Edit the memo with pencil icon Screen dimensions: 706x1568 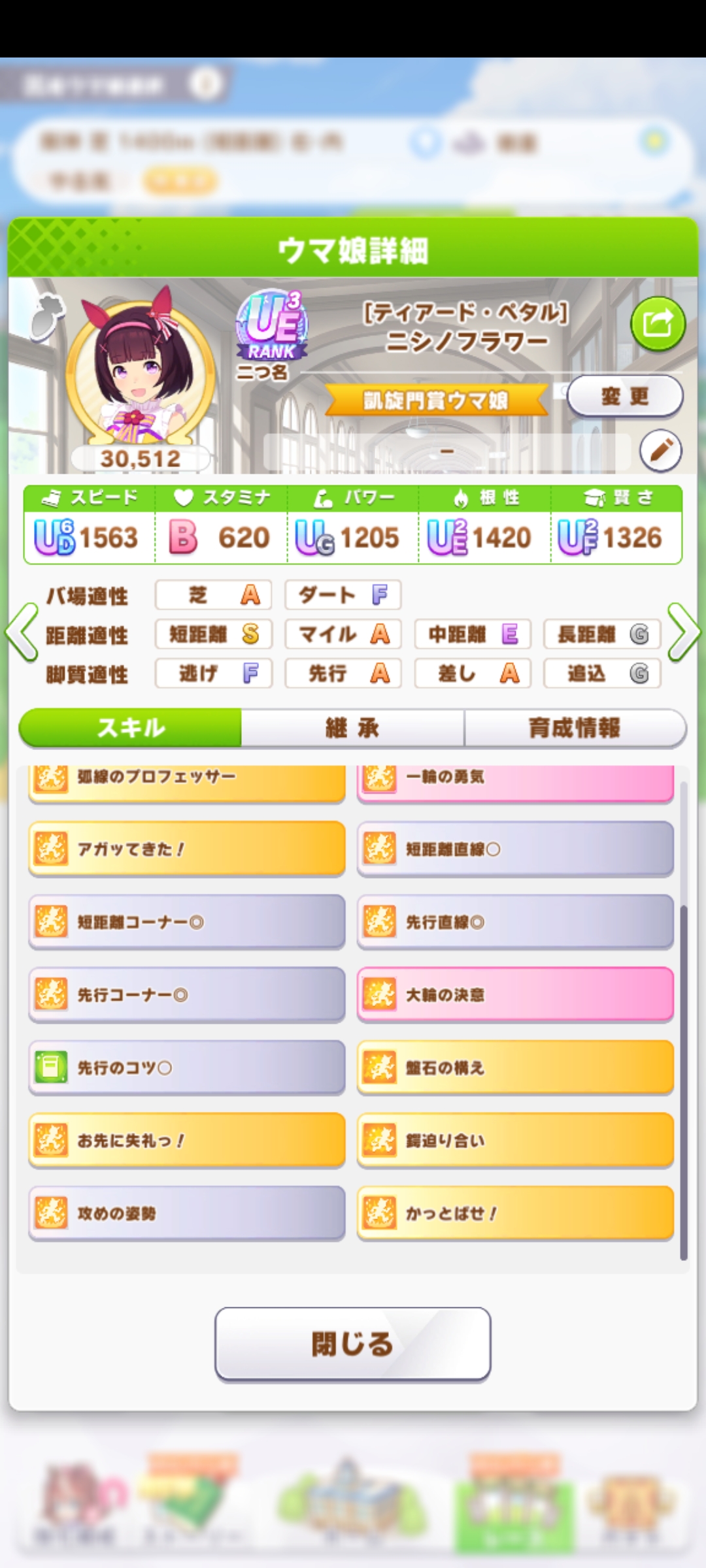(660, 450)
